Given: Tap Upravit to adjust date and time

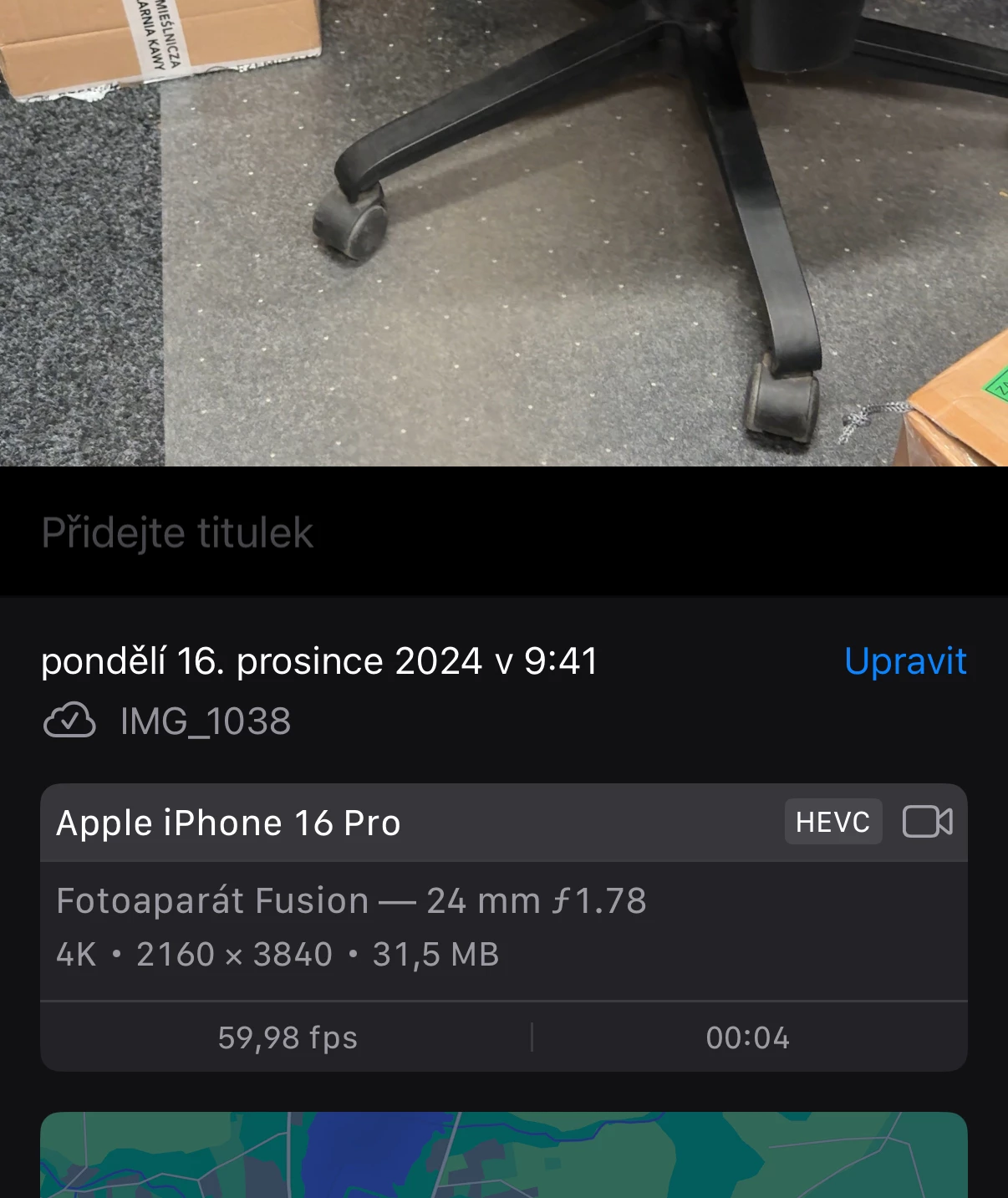Looking at the screenshot, I should (905, 661).
